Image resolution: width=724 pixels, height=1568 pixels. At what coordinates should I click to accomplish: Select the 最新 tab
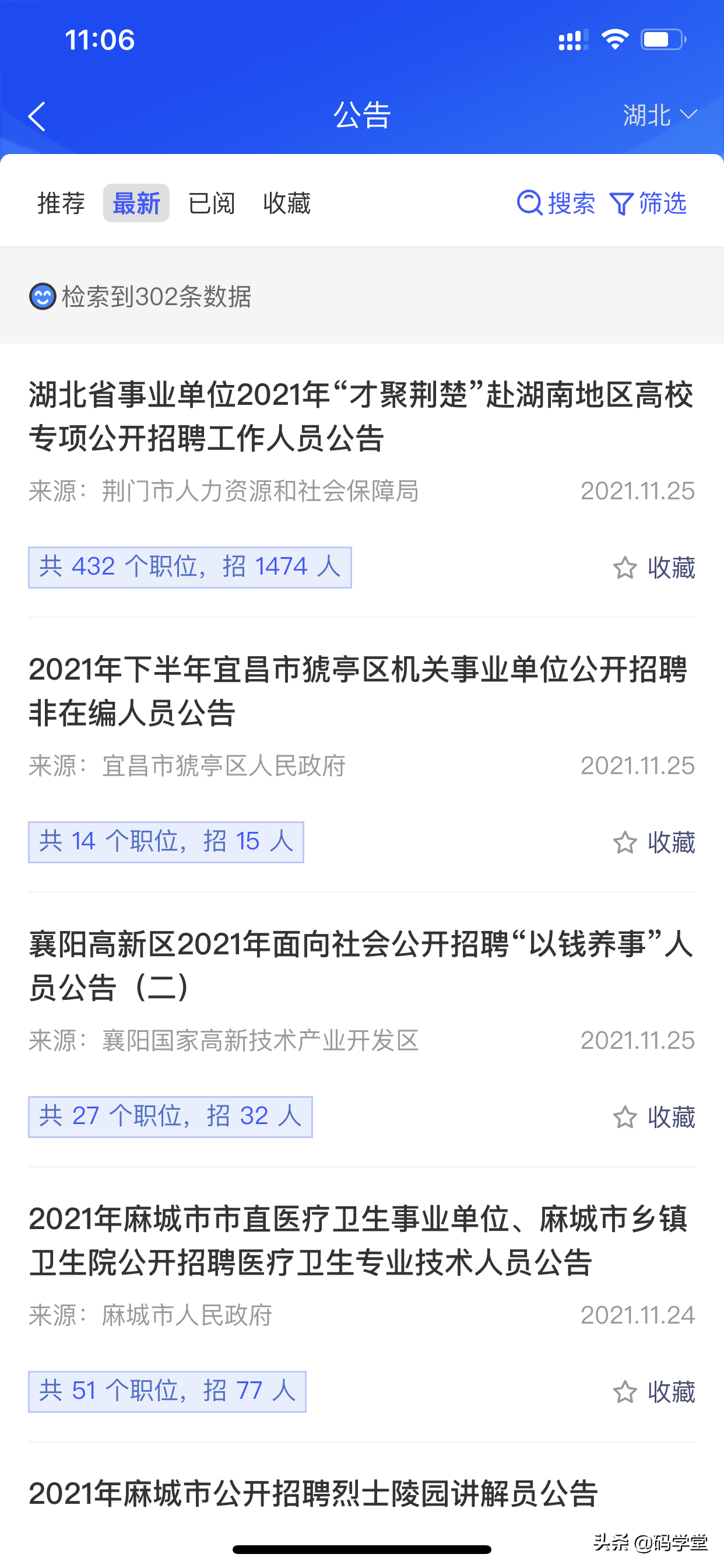136,204
